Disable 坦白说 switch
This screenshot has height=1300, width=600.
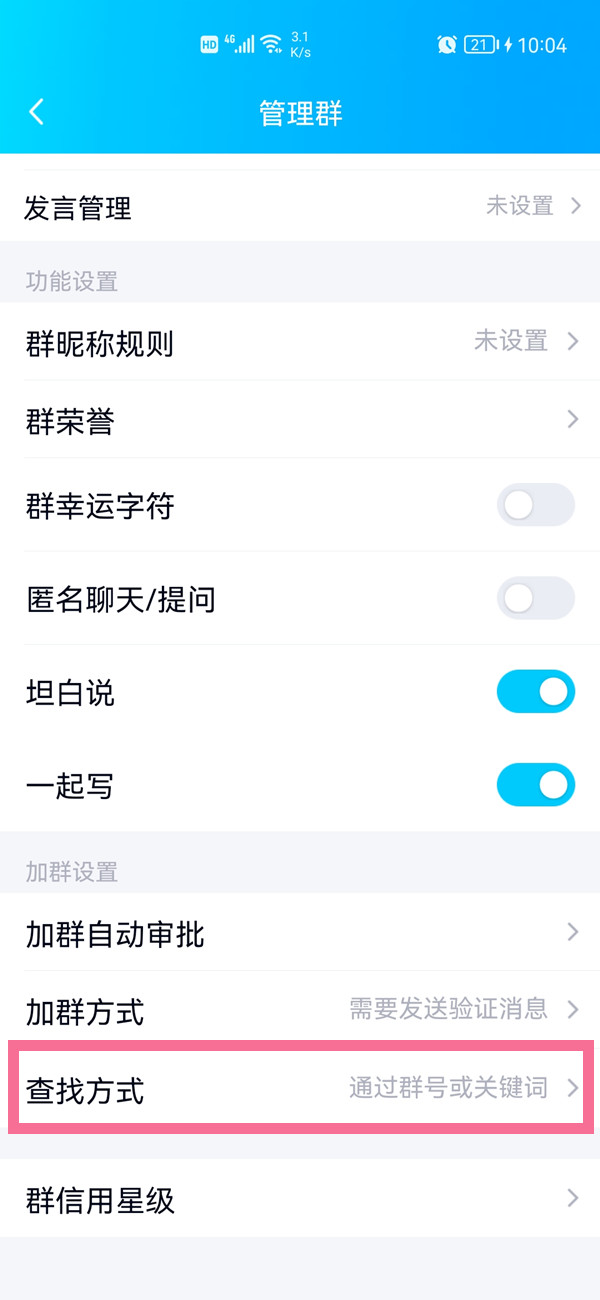point(535,692)
